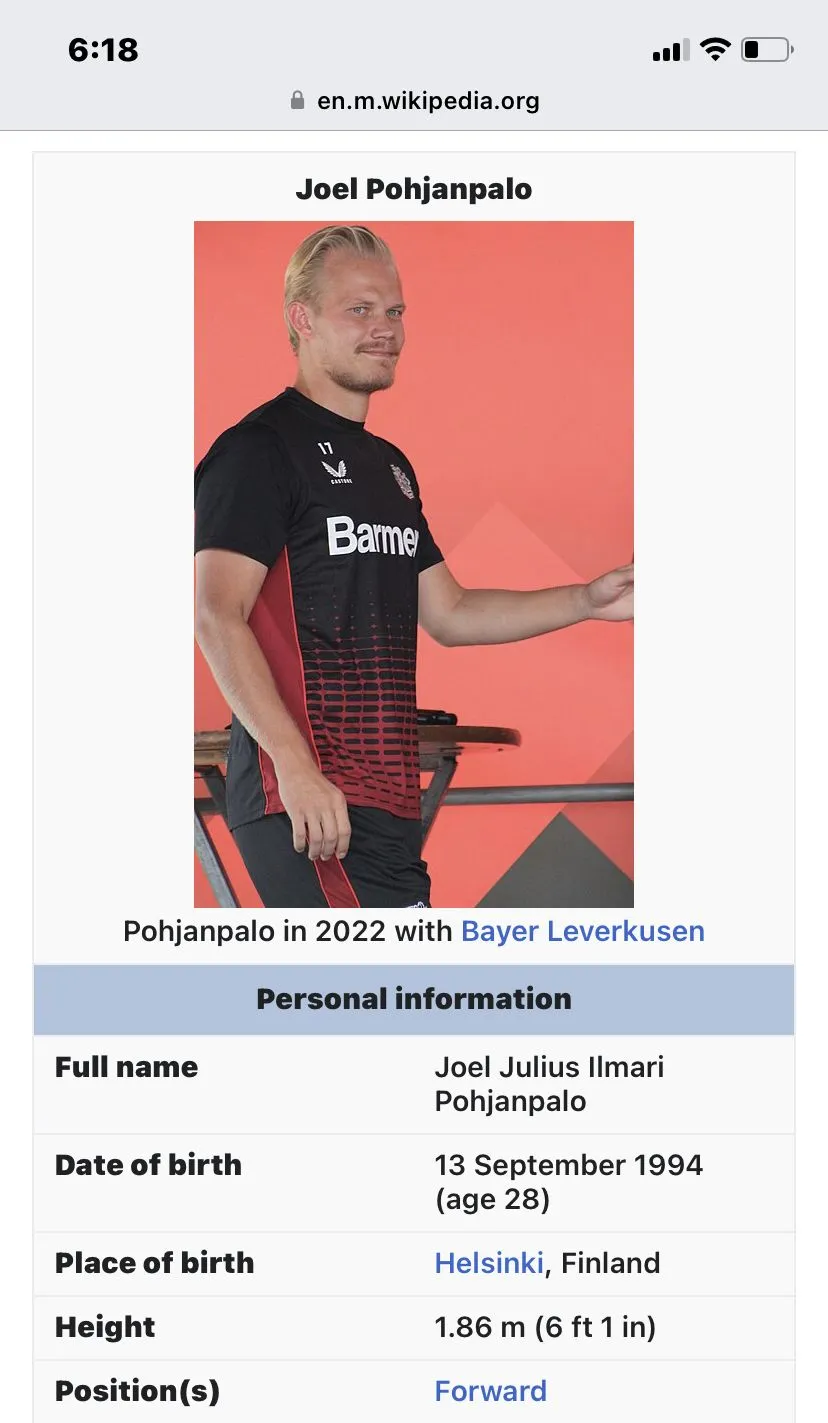Screen dimensions: 828x1423
Task: Open Joel Pohjanpalo's infobox photo
Action: pyautogui.click(x=413, y=564)
